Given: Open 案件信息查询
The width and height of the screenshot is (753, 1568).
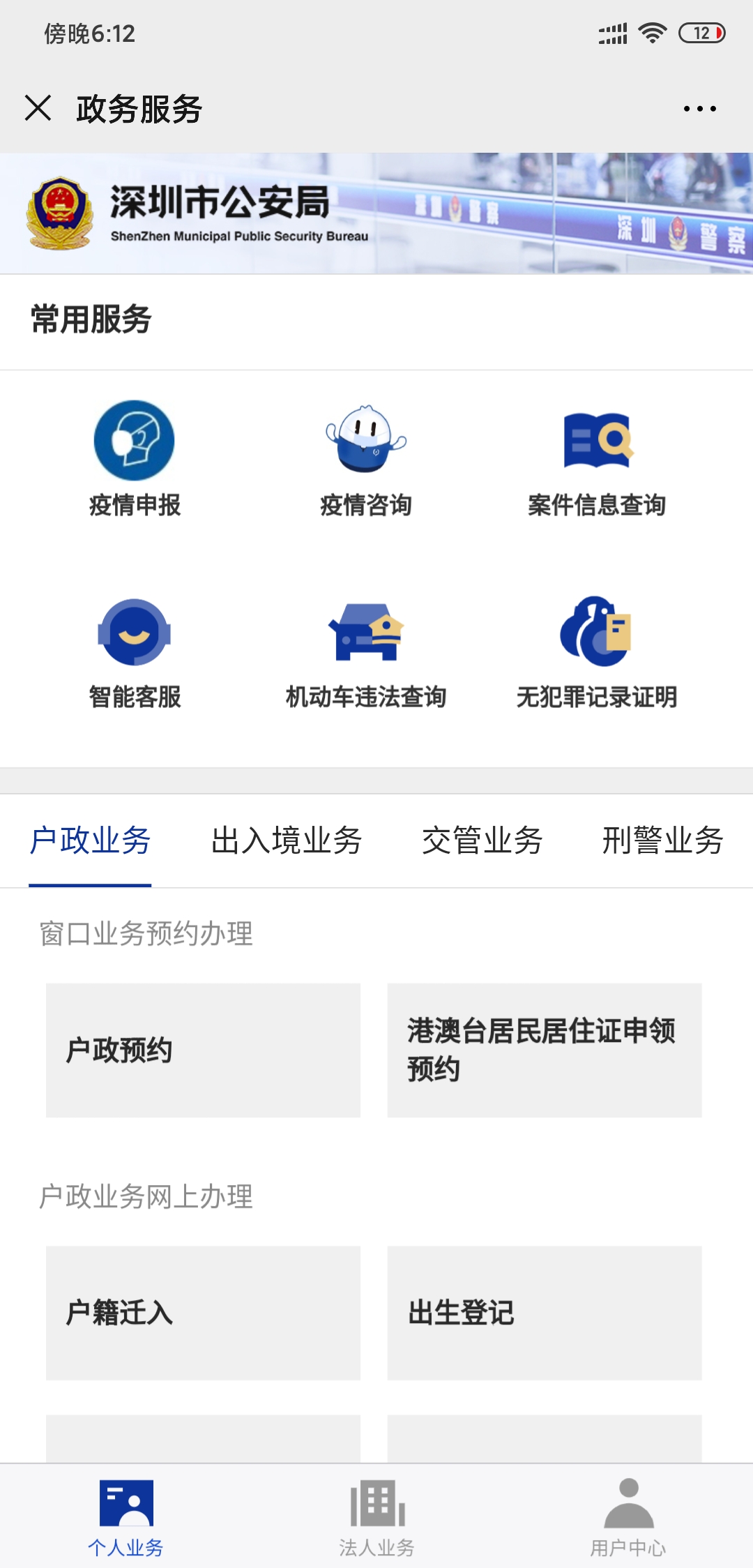Looking at the screenshot, I should 597,458.
